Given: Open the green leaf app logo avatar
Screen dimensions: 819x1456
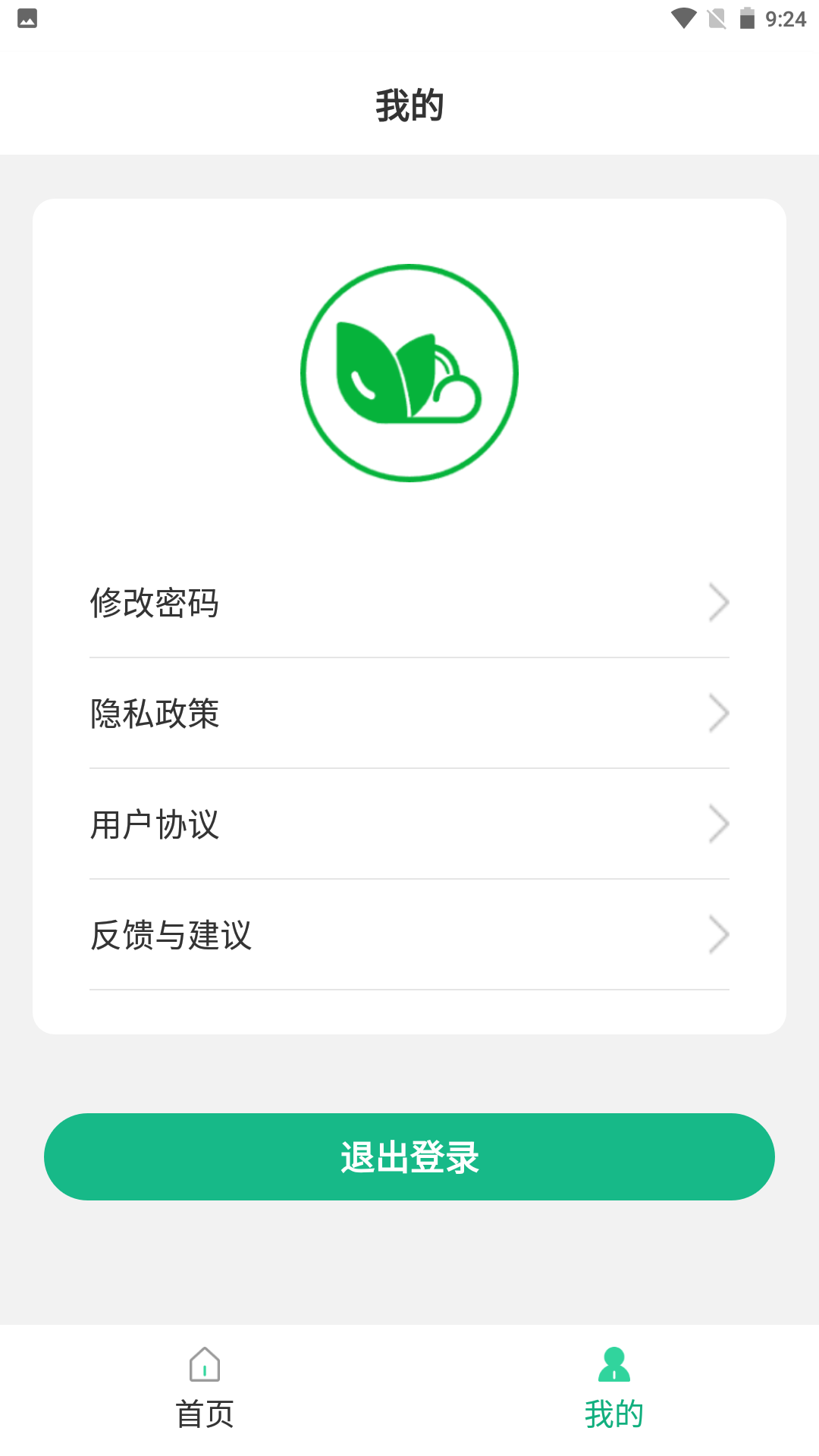Looking at the screenshot, I should [409, 372].
